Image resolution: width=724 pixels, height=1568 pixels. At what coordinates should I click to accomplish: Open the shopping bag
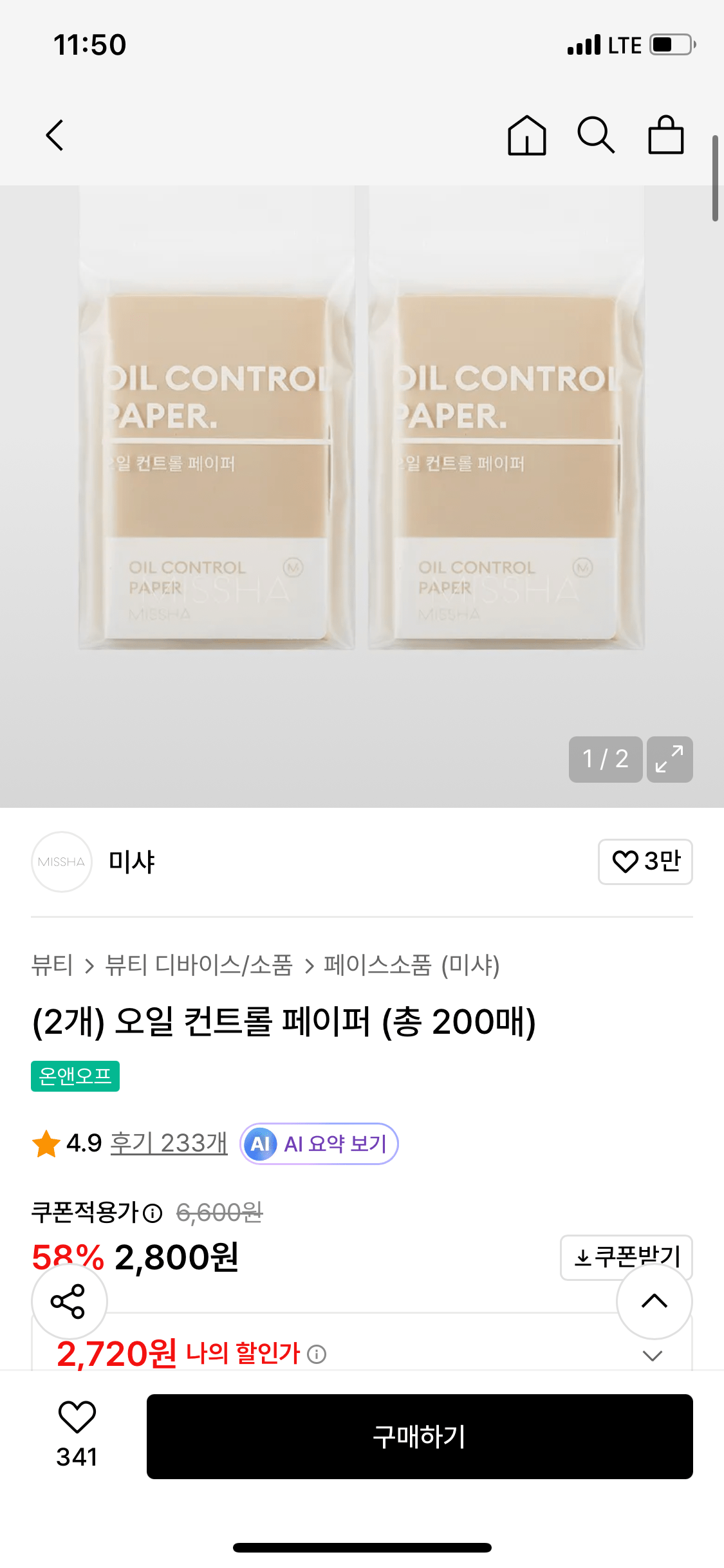coord(665,135)
